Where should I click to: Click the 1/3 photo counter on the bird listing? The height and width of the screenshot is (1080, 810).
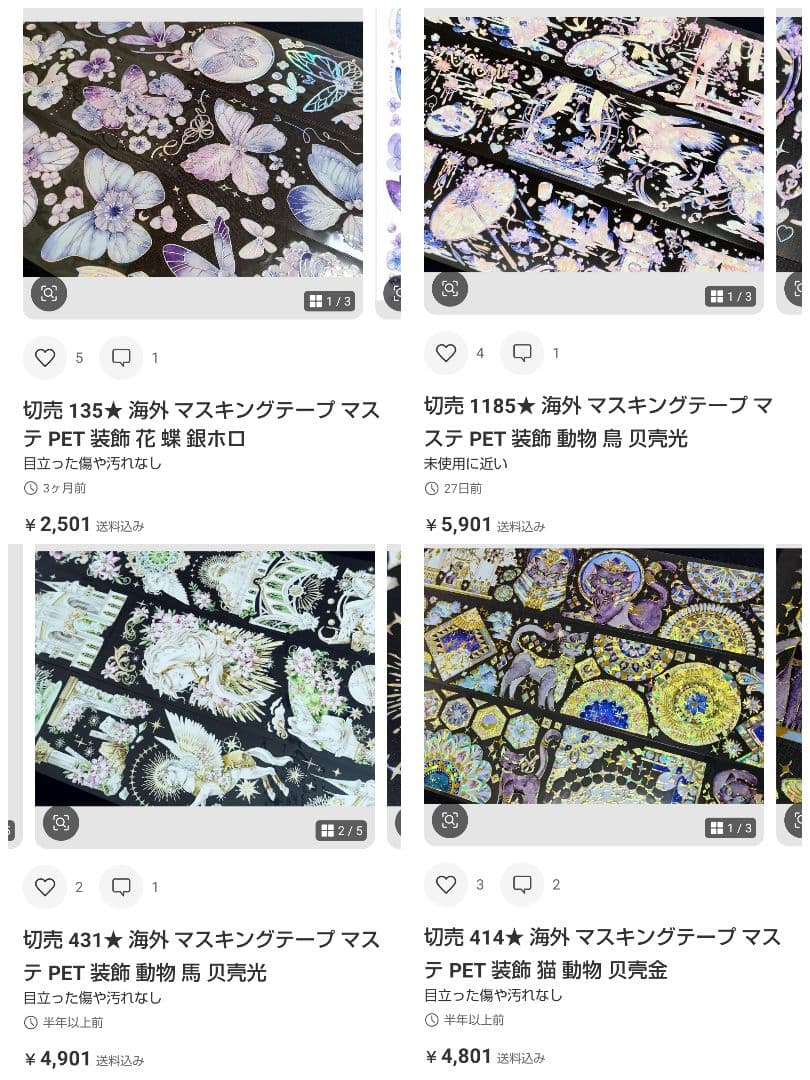point(730,296)
